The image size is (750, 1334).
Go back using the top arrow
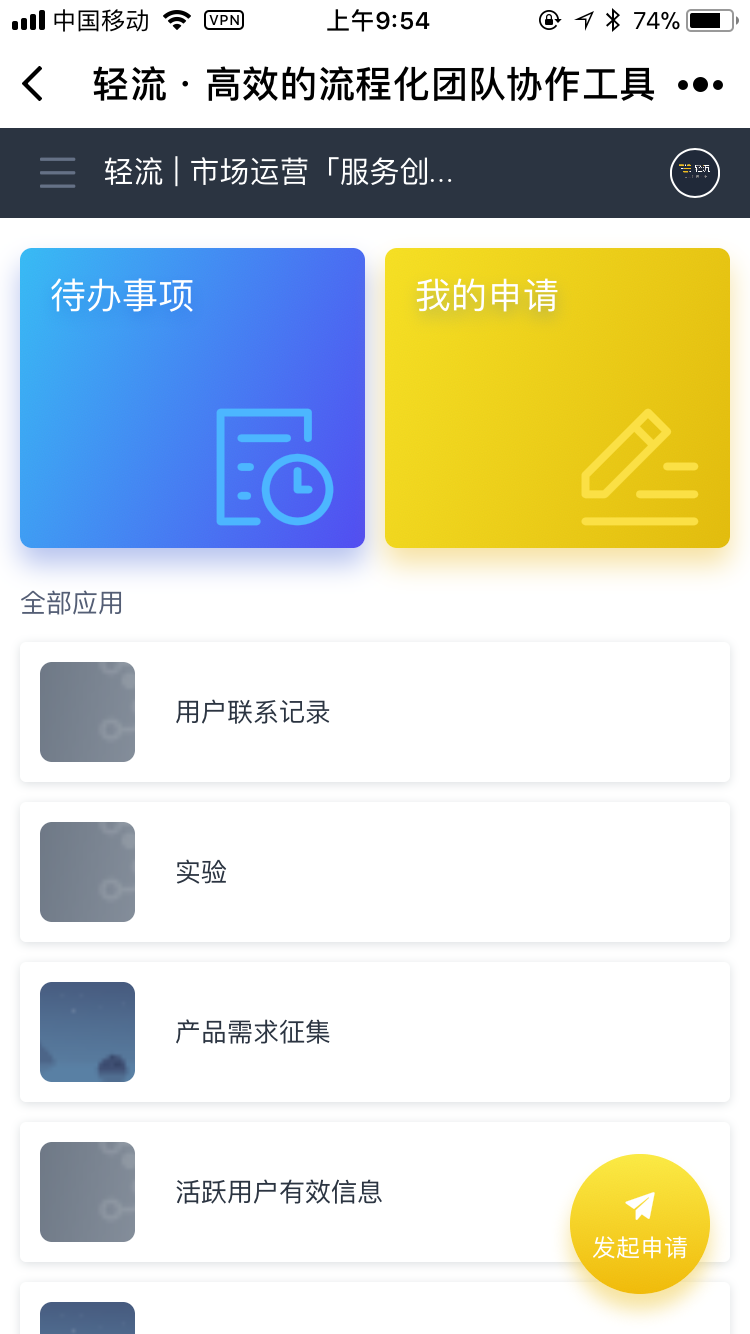click(x=33, y=84)
